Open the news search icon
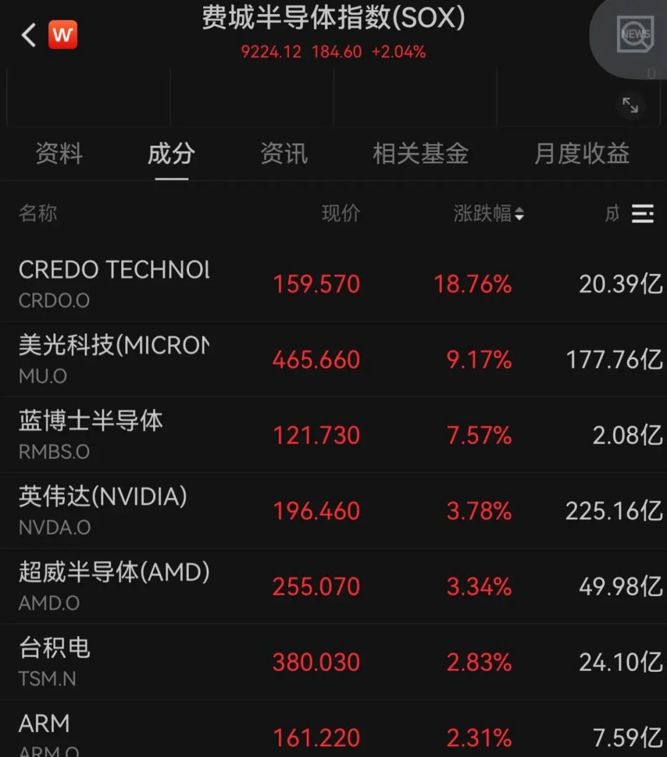Screen dimensions: 667x757 pyautogui.click(x=634, y=35)
